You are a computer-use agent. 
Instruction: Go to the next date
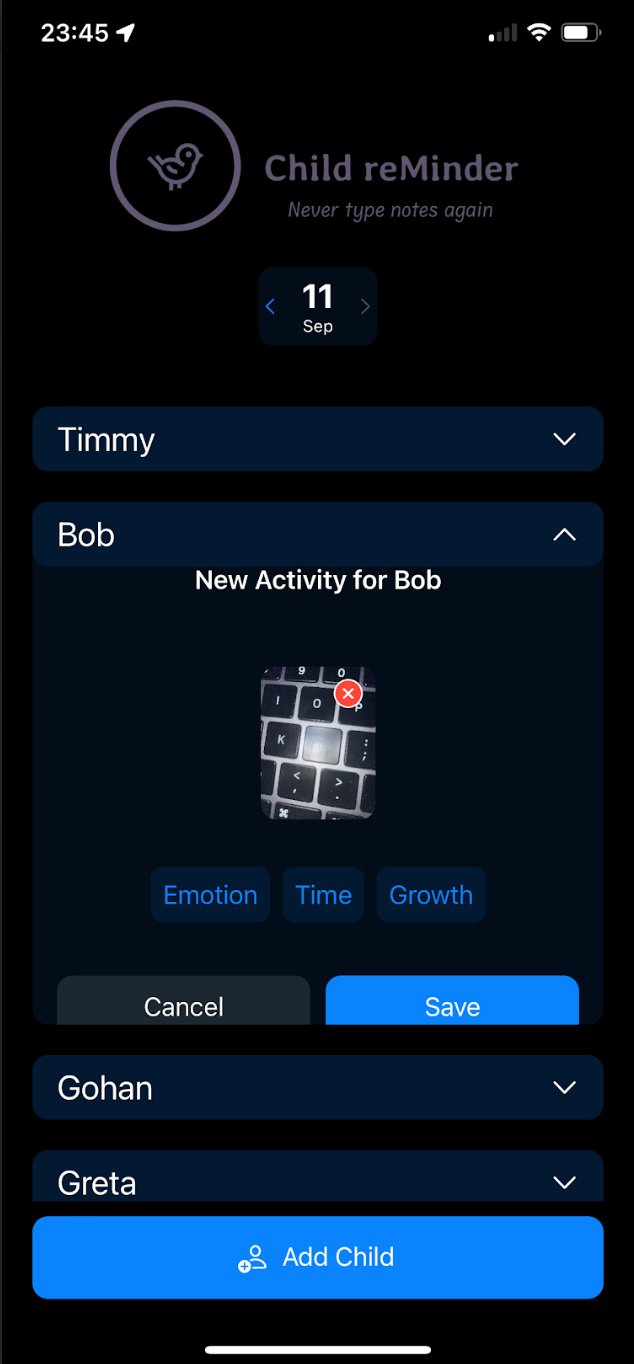tap(365, 307)
